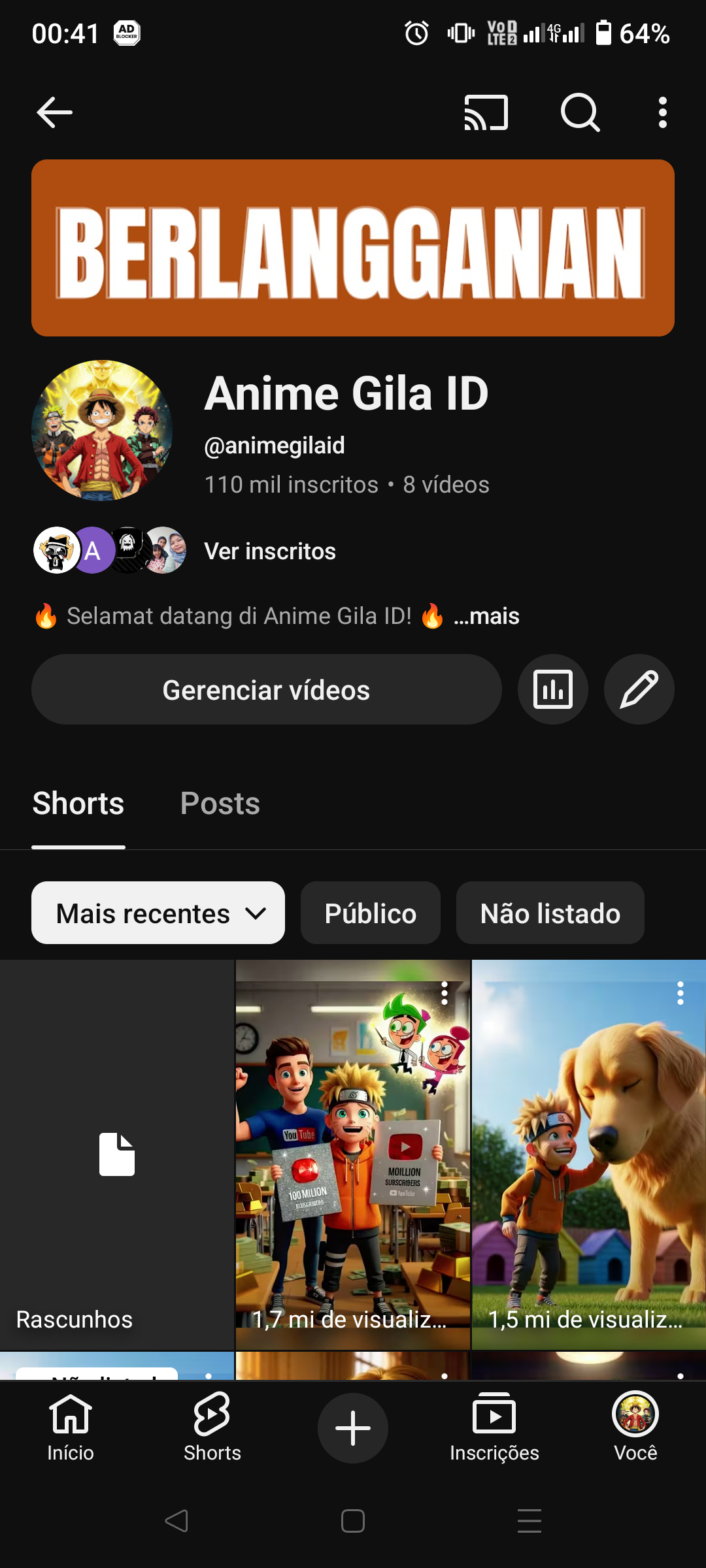706x1568 pixels.
Task: Open the cast to device icon
Action: pyautogui.click(x=486, y=112)
